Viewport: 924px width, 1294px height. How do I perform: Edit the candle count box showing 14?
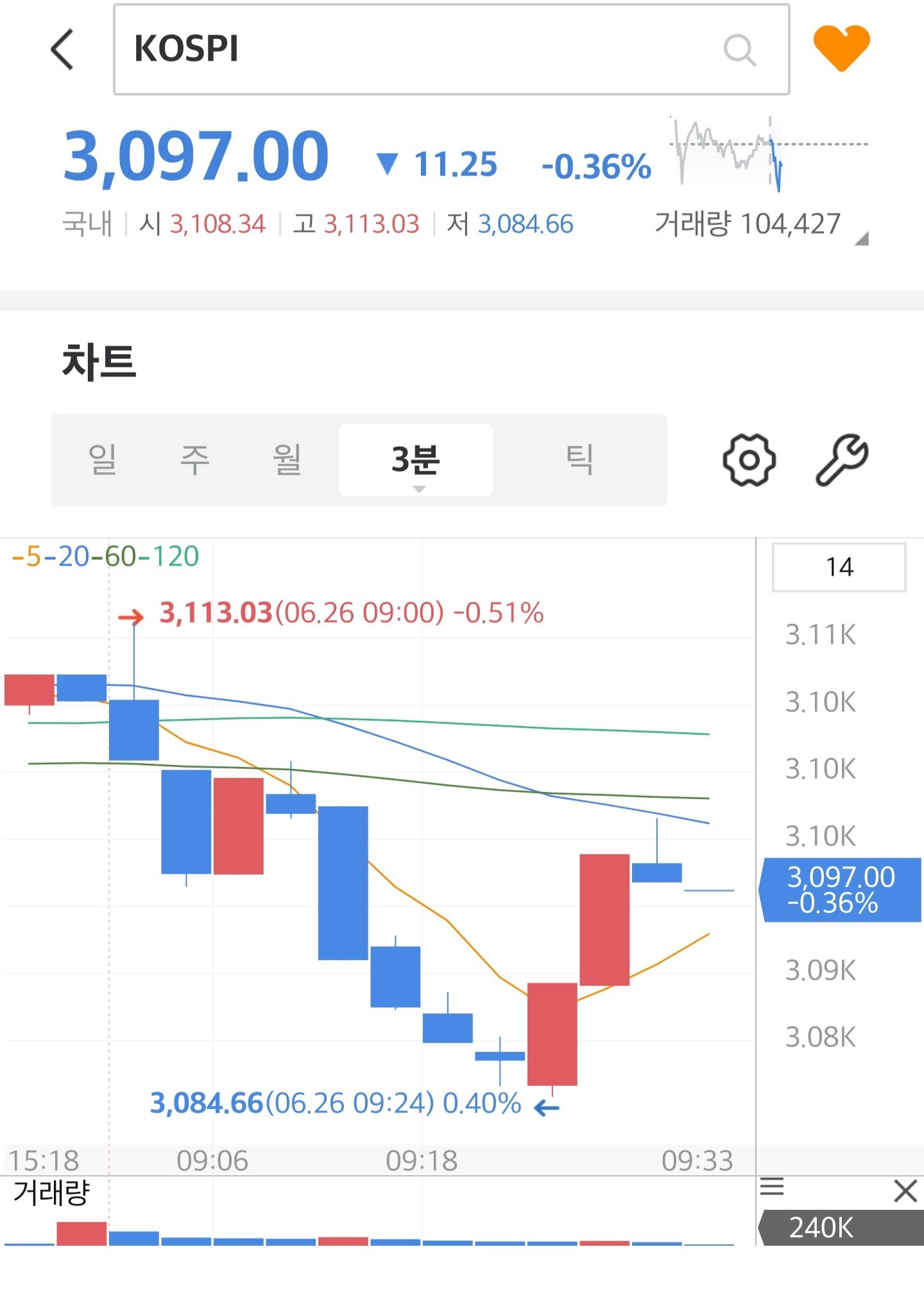tap(839, 567)
